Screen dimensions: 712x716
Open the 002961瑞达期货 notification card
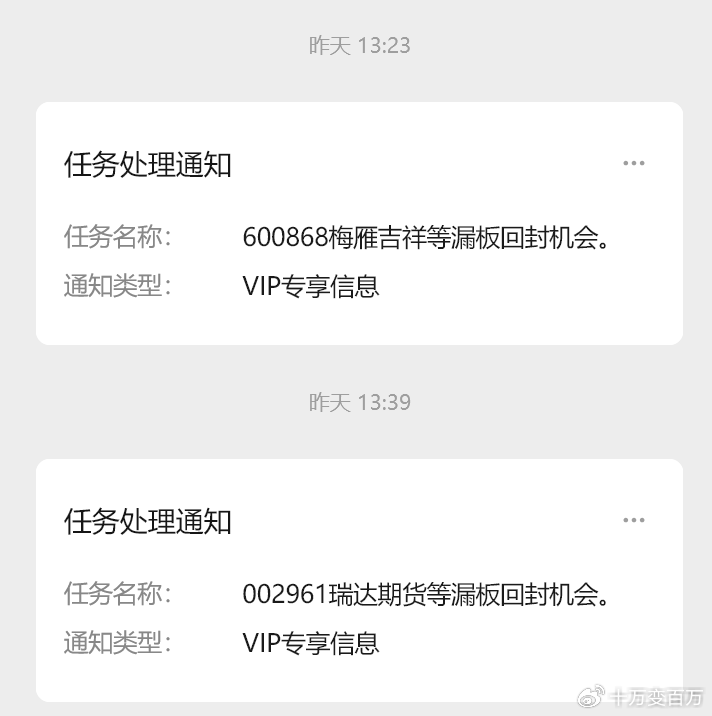[358, 594]
